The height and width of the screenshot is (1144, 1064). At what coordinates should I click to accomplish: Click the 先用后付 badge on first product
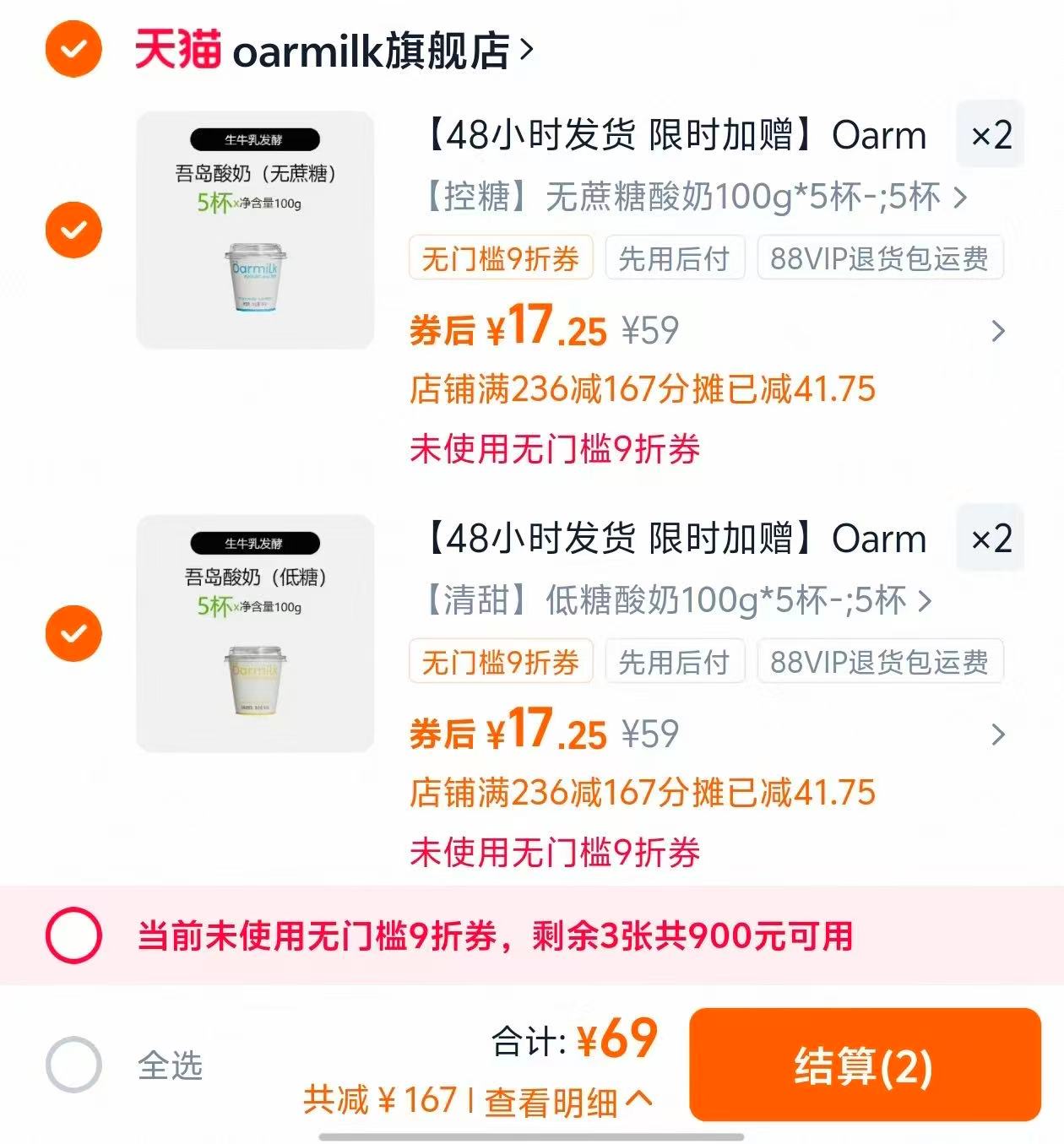(x=675, y=258)
